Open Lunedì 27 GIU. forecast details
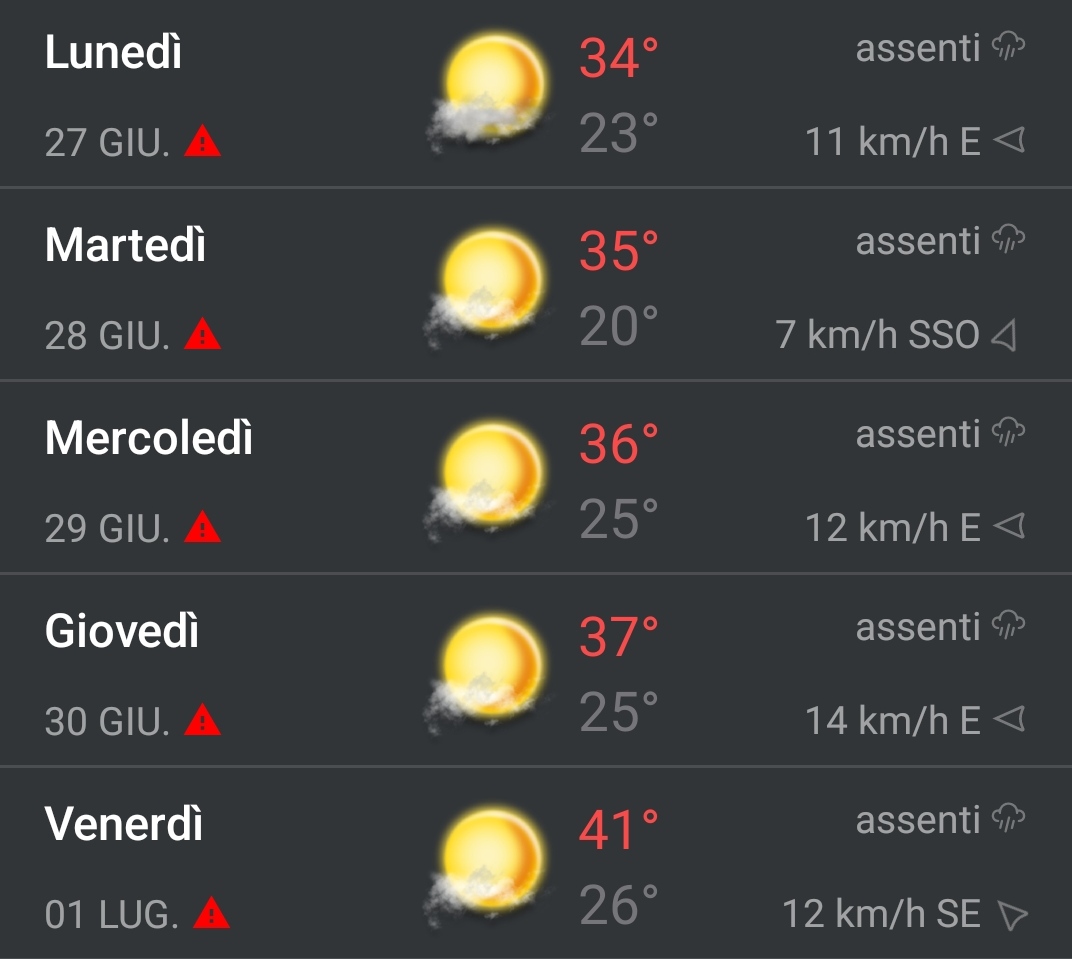The width and height of the screenshot is (1072, 959). click(536, 95)
